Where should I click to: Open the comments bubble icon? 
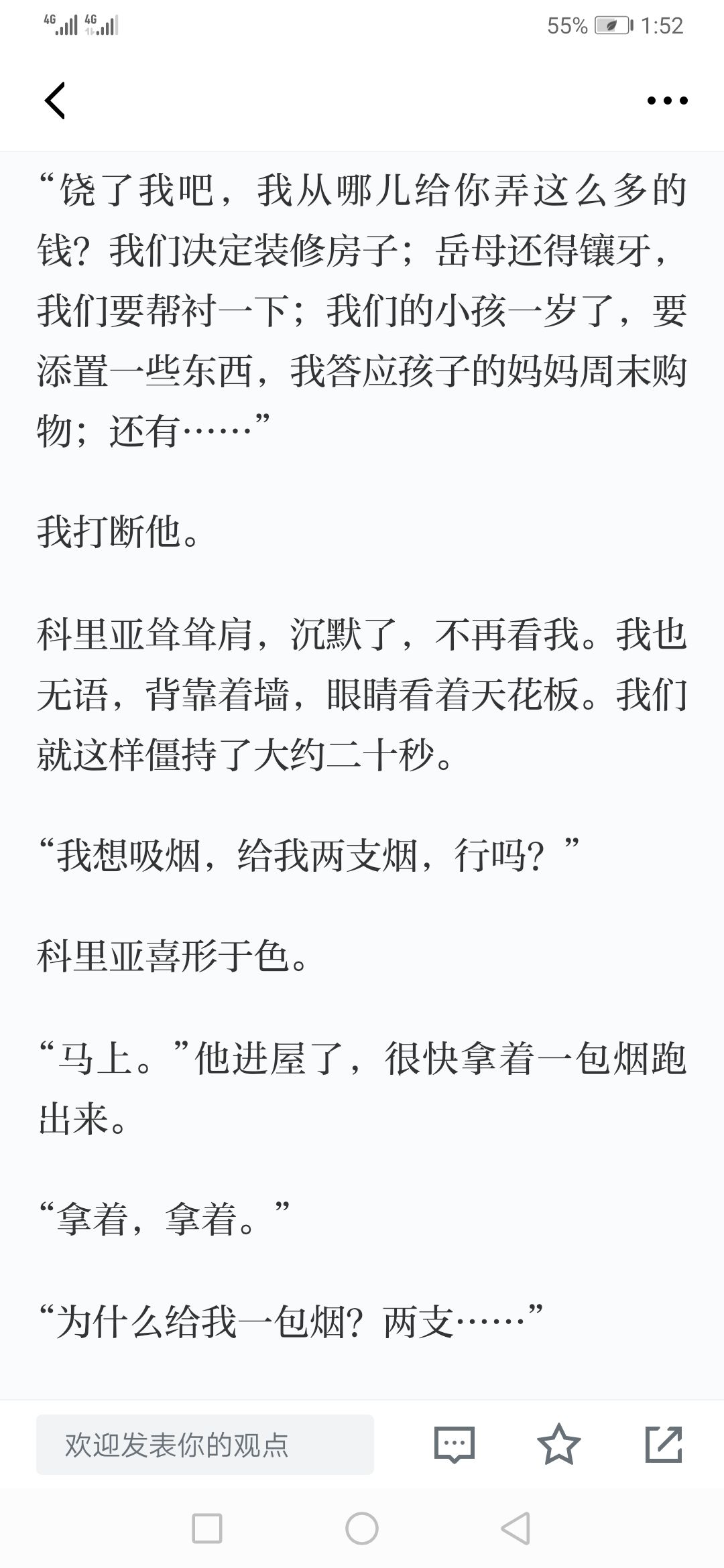[x=455, y=1444]
